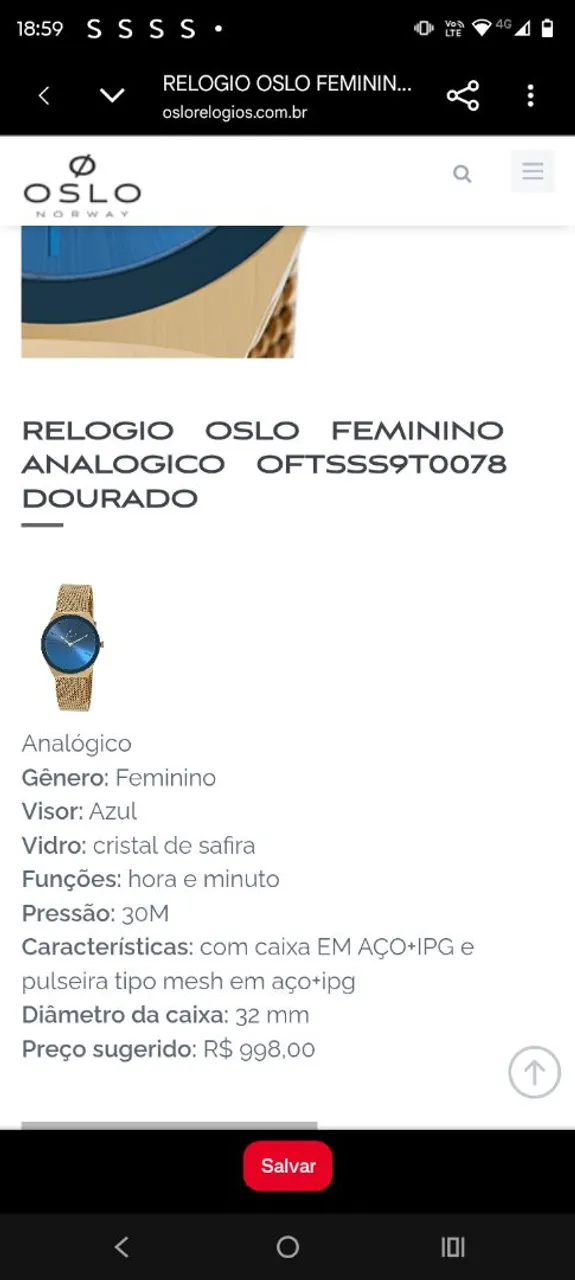
Task: Go to the home screen with the system button
Action: [x=288, y=1247]
